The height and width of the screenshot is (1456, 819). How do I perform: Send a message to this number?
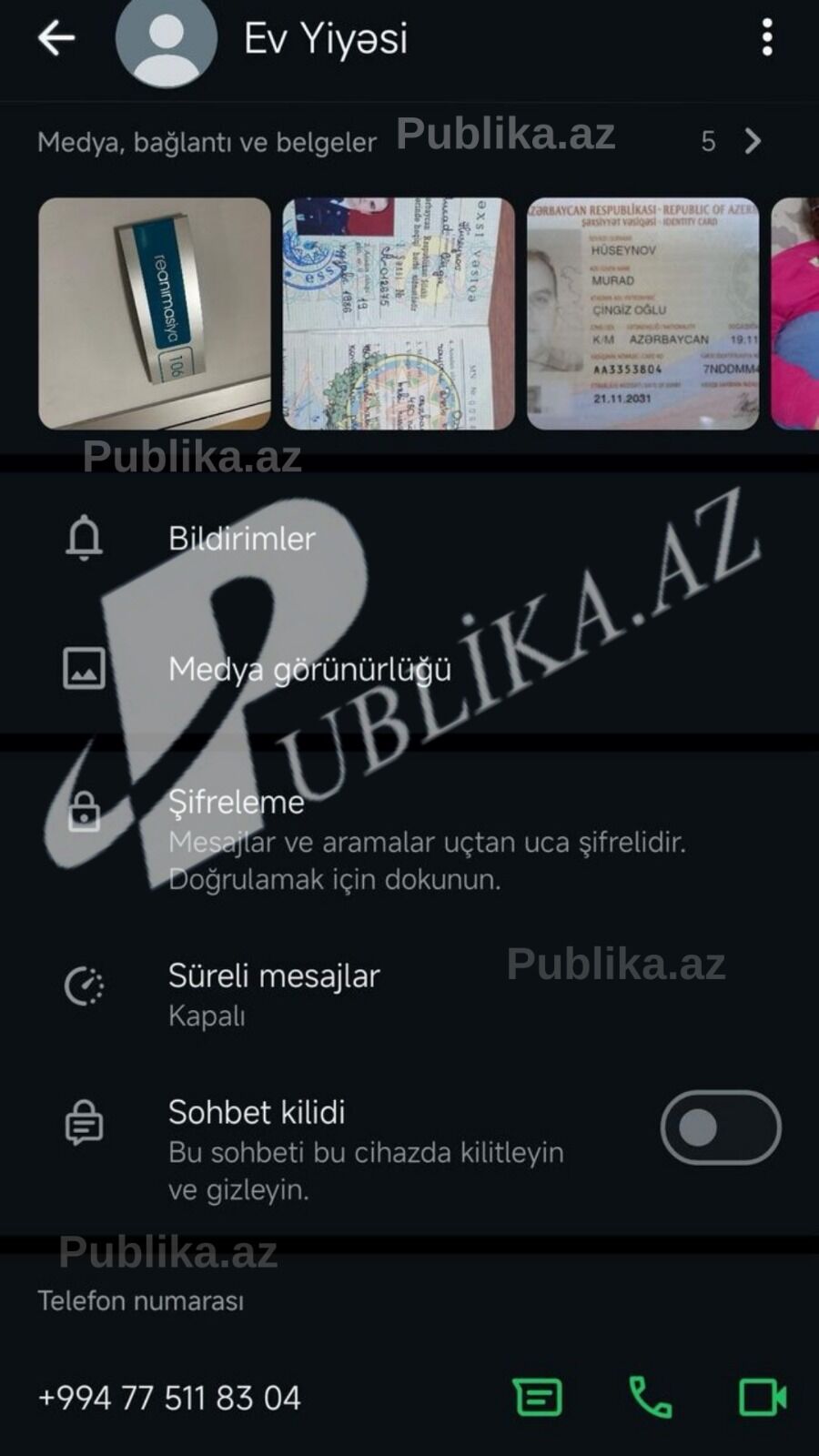[538, 1397]
